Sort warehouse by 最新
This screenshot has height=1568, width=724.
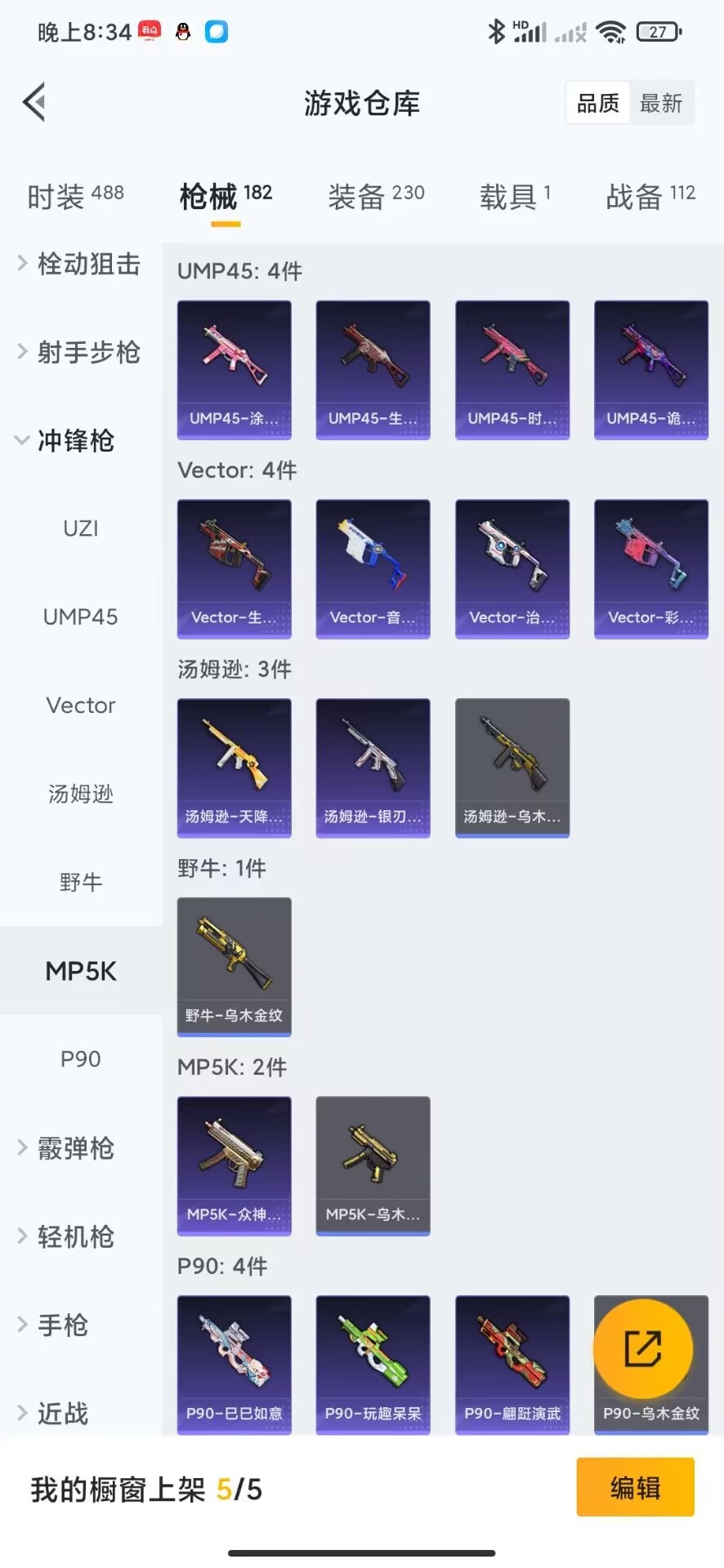pyautogui.click(x=661, y=103)
